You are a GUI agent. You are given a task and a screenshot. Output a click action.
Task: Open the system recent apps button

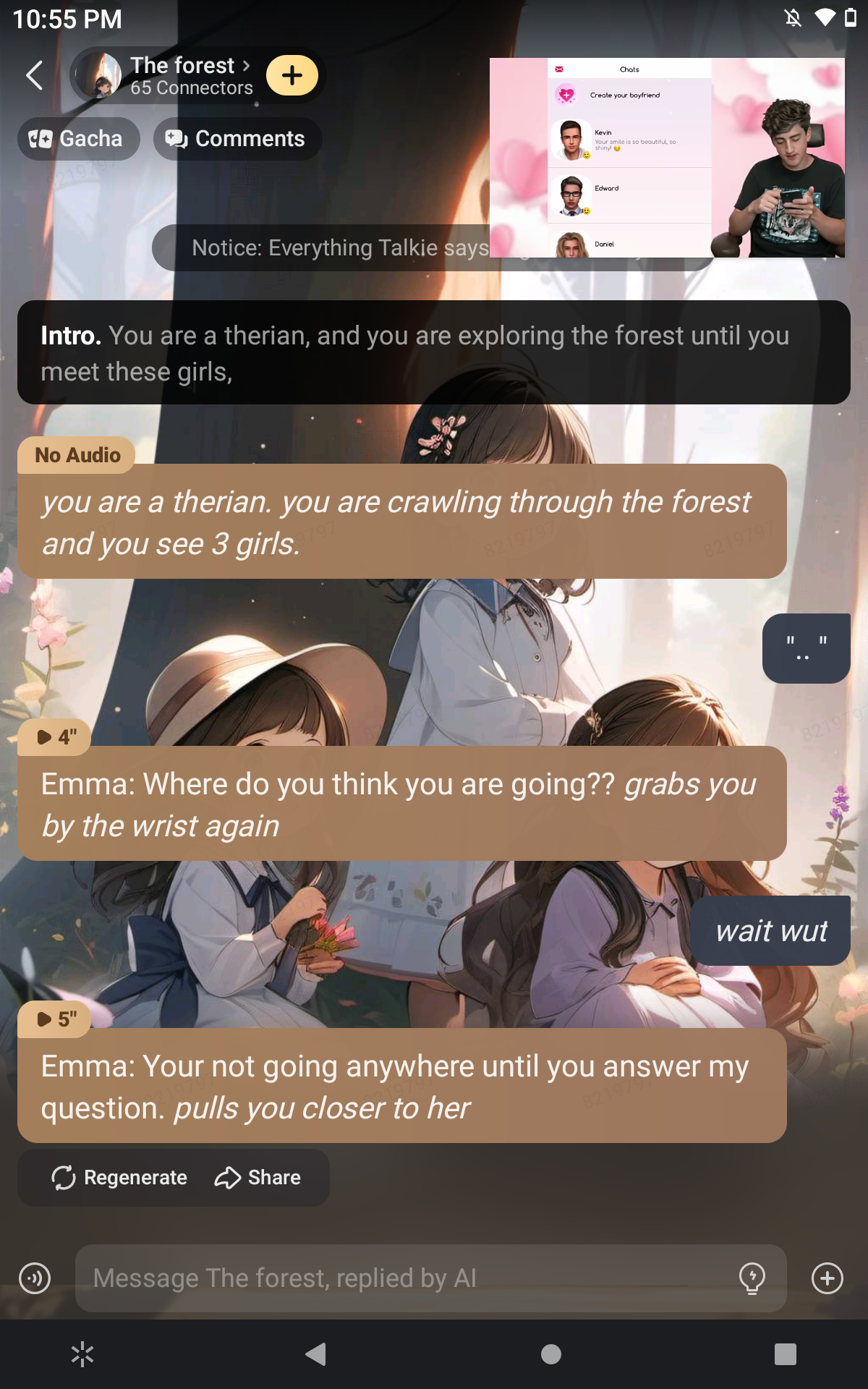point(785,1354)
